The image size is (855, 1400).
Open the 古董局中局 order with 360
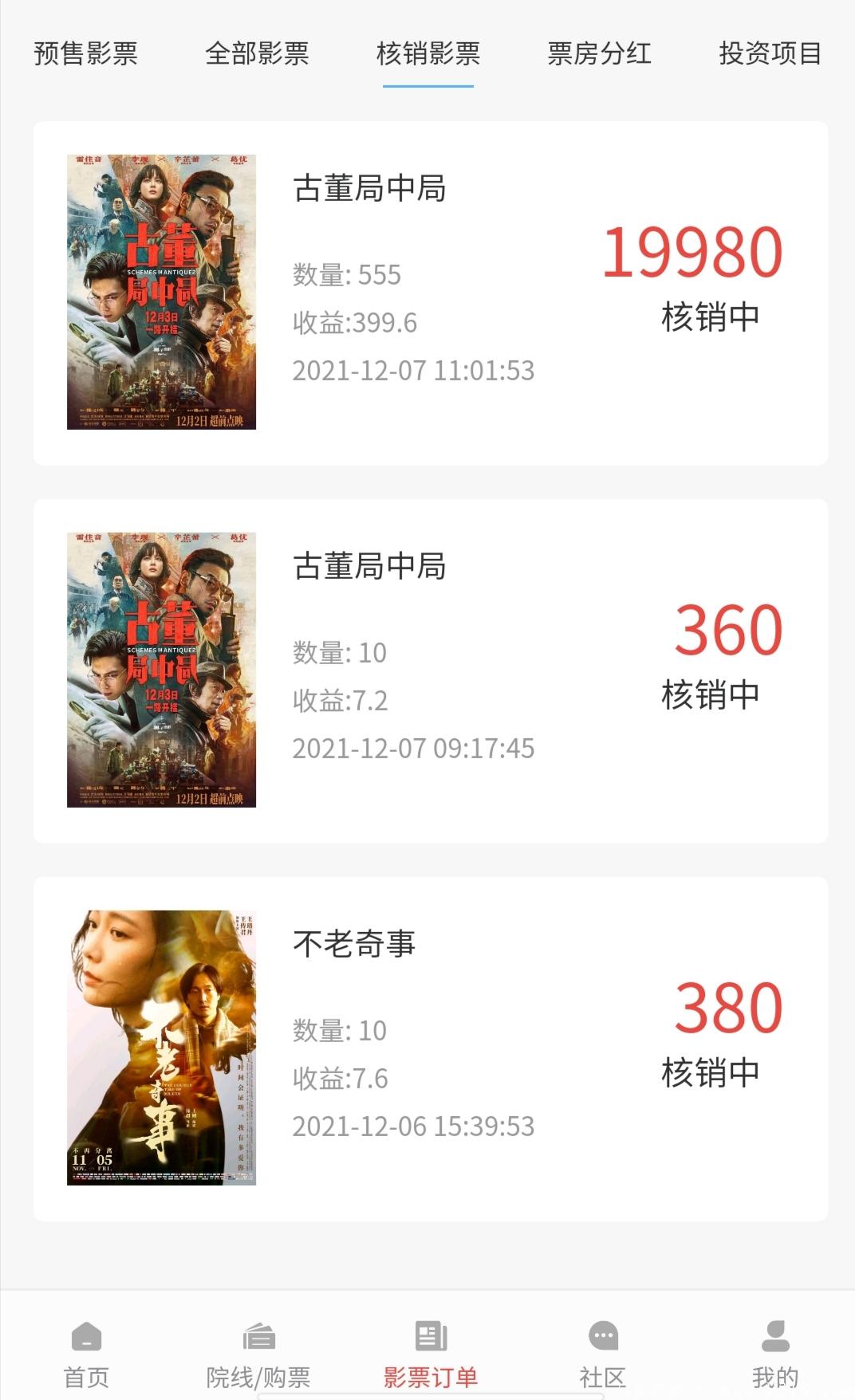(x=431, y=671)
